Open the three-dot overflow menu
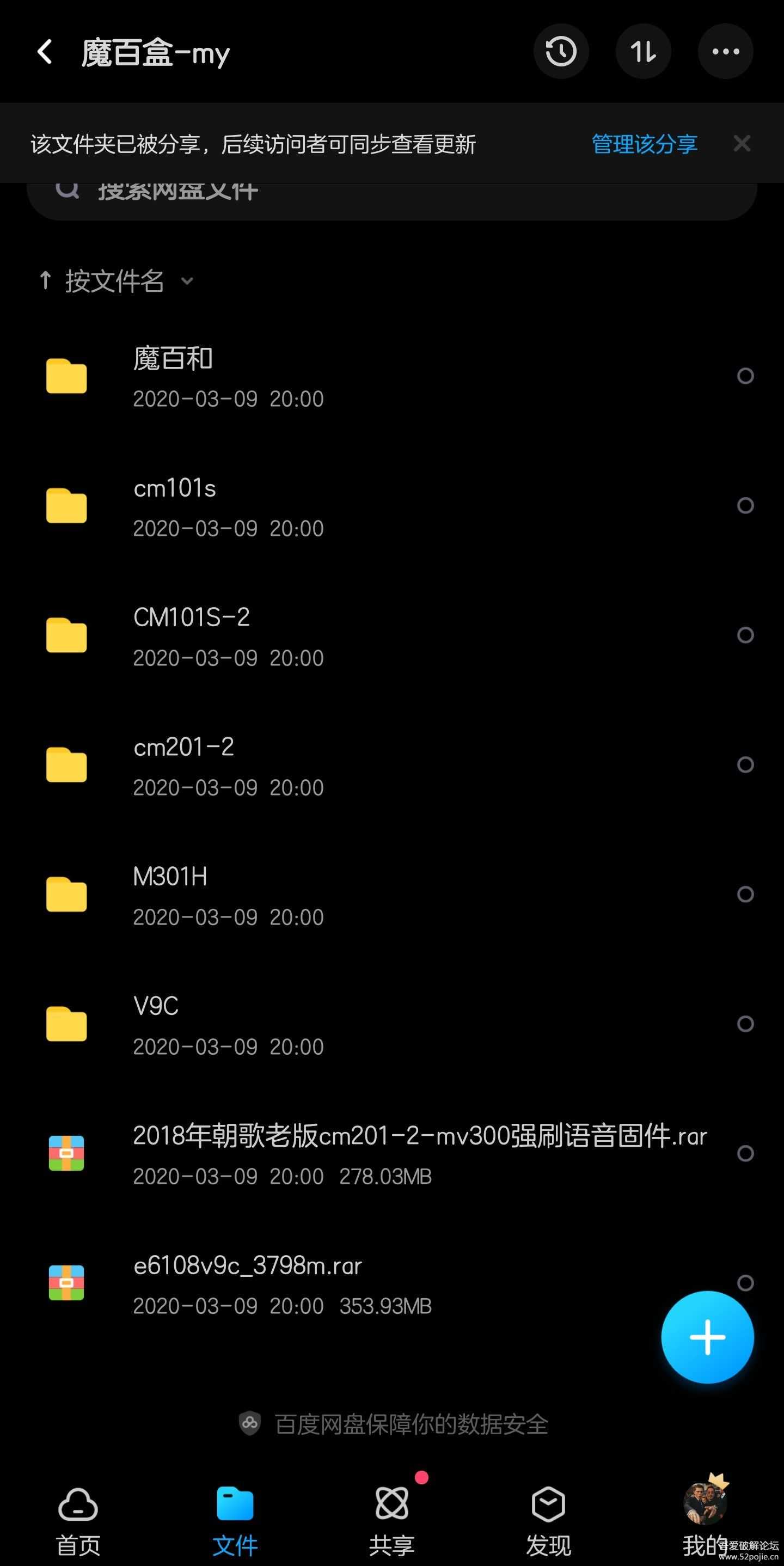 pyautogui.click(x=725, y=52)
